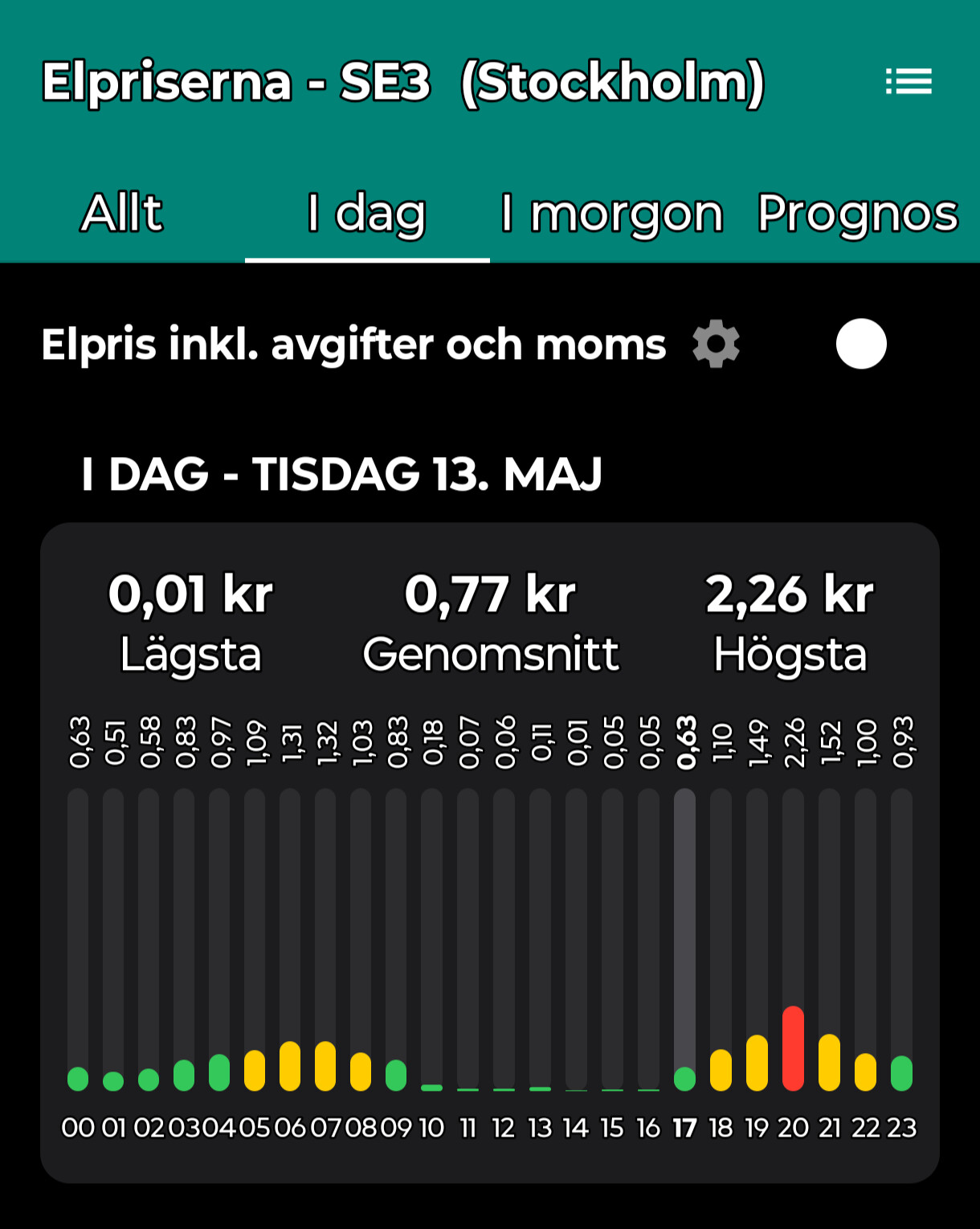Select the I dag tab
980x1229 pixels.
click(366, 214)
